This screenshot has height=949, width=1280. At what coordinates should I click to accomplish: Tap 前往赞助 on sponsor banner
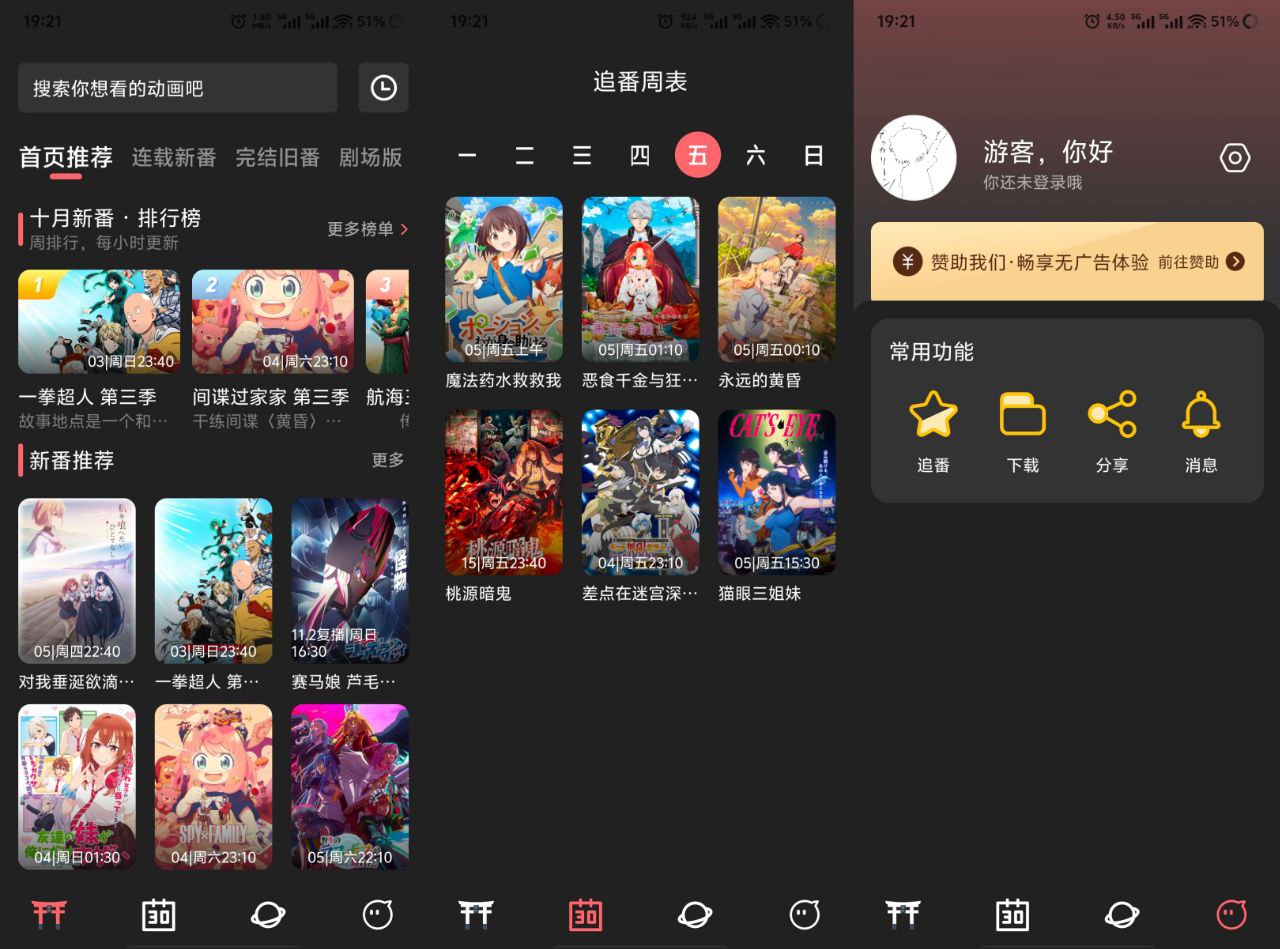pos(1200,262)
